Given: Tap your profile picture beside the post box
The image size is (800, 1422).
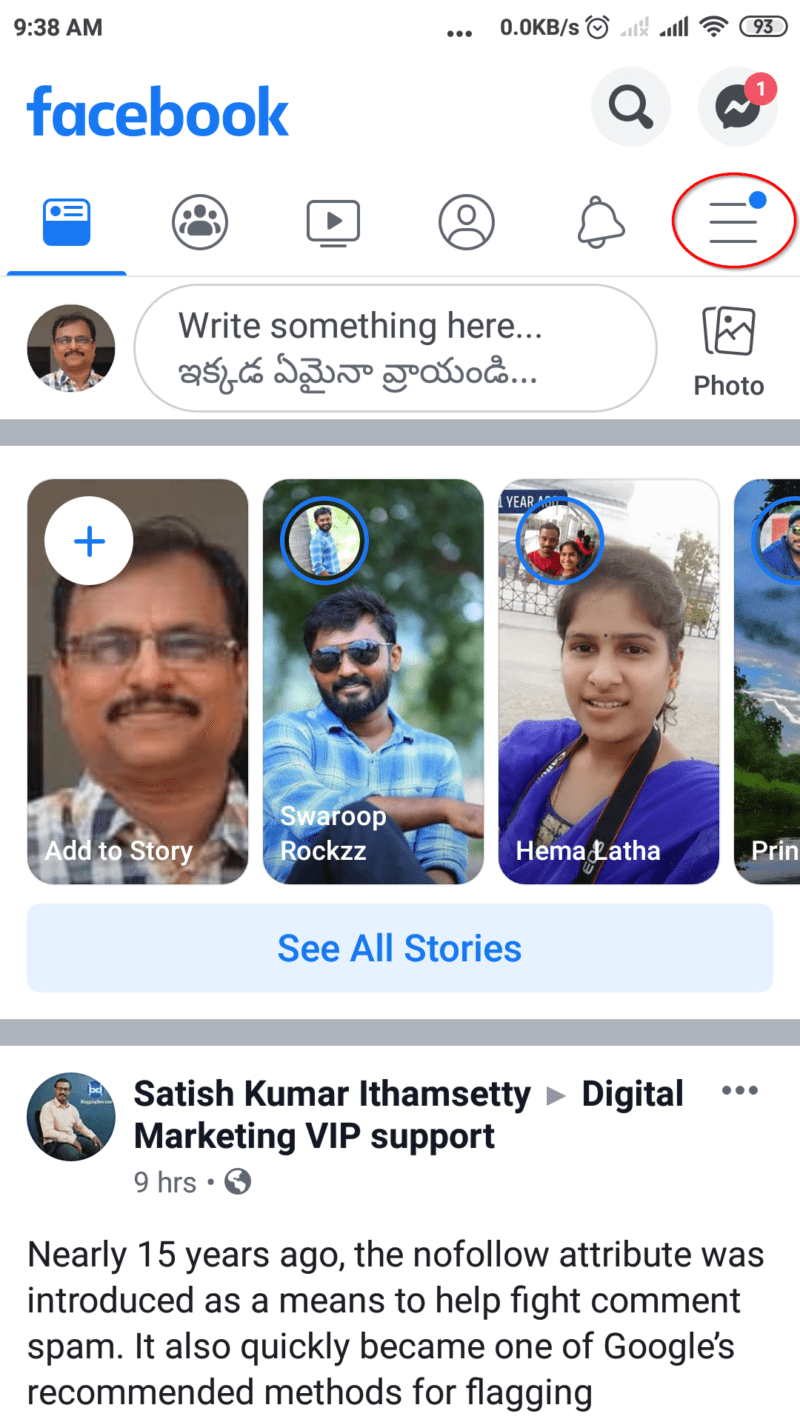Looking at the screenshot, I should [x=71, y=348].
